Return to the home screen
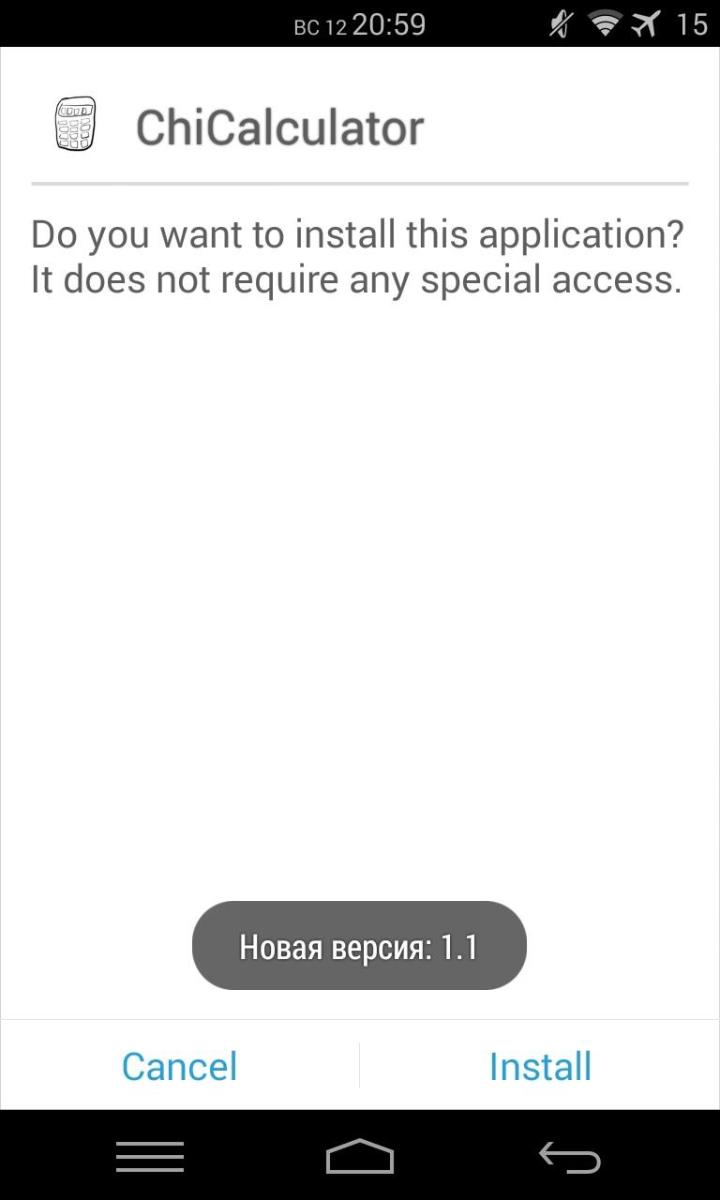The image size is (720, 1200). (360, 1157)
